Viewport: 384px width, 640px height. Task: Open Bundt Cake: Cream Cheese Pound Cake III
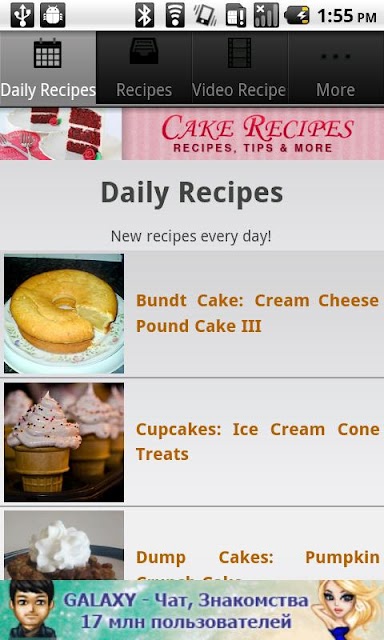(192, 314)
